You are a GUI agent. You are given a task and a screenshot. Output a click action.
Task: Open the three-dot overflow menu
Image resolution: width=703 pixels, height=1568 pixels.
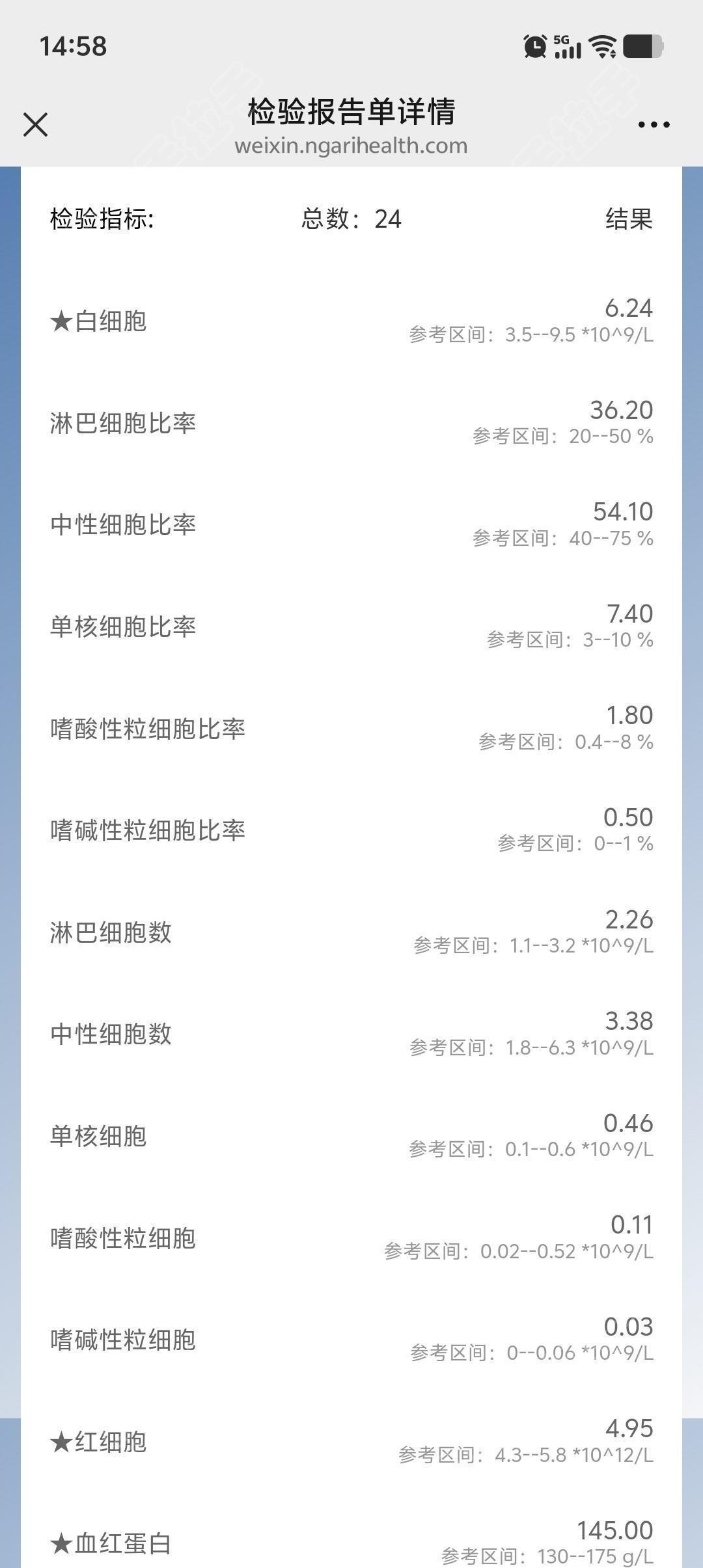654,124
